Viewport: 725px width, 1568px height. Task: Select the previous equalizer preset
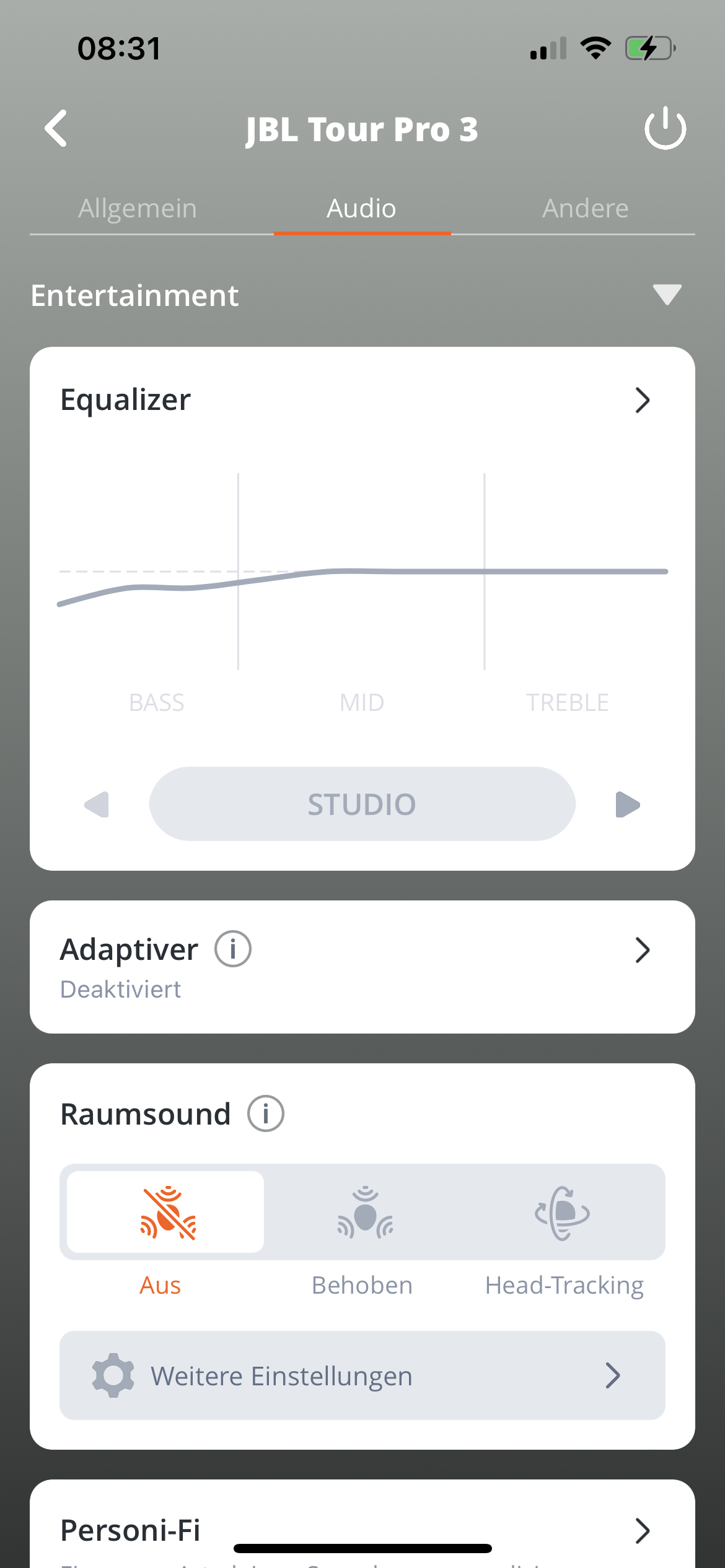point(97,804)
